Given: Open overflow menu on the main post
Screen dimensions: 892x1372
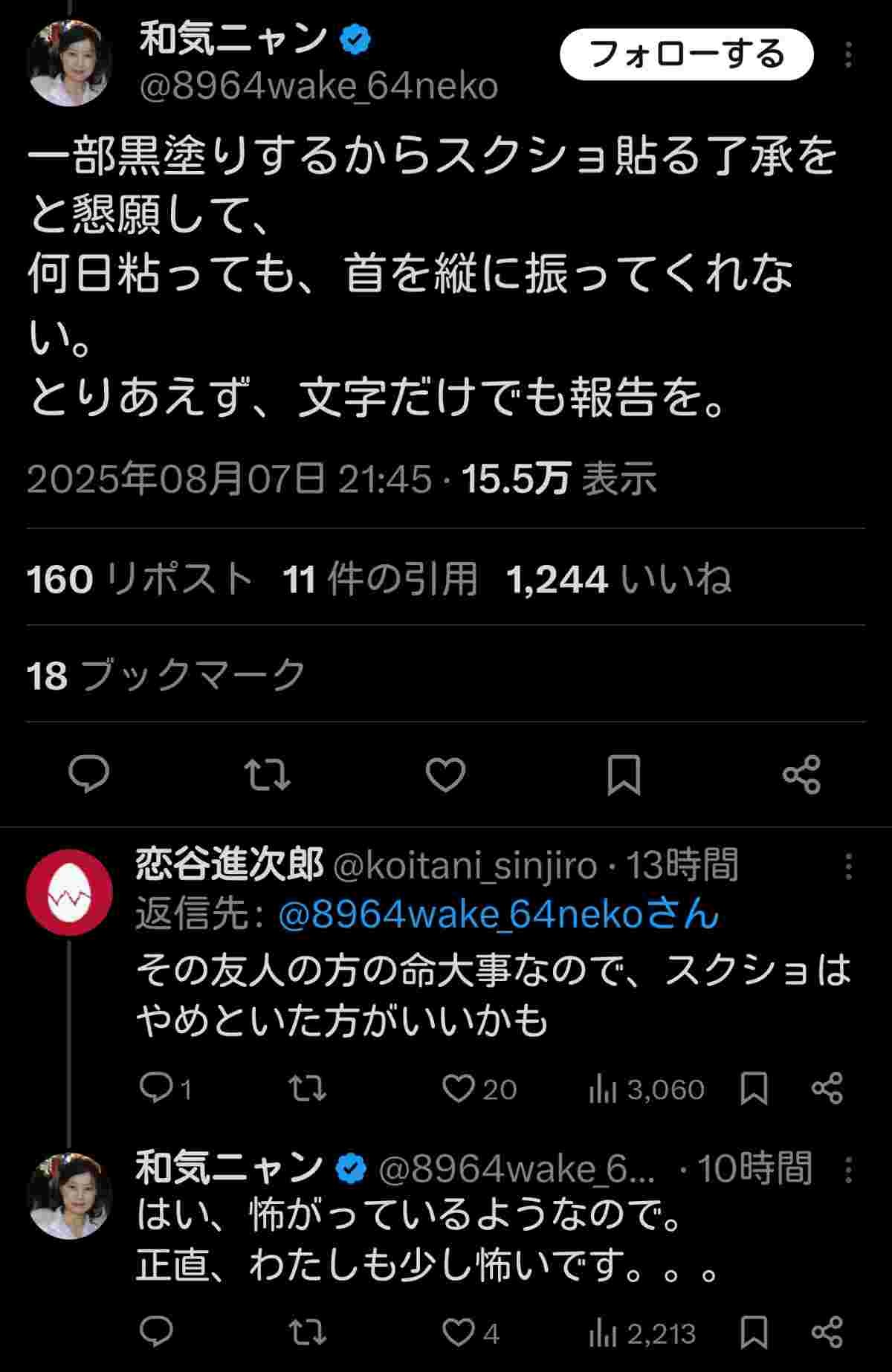Looking at the screenshot, I should pos(849,55).
